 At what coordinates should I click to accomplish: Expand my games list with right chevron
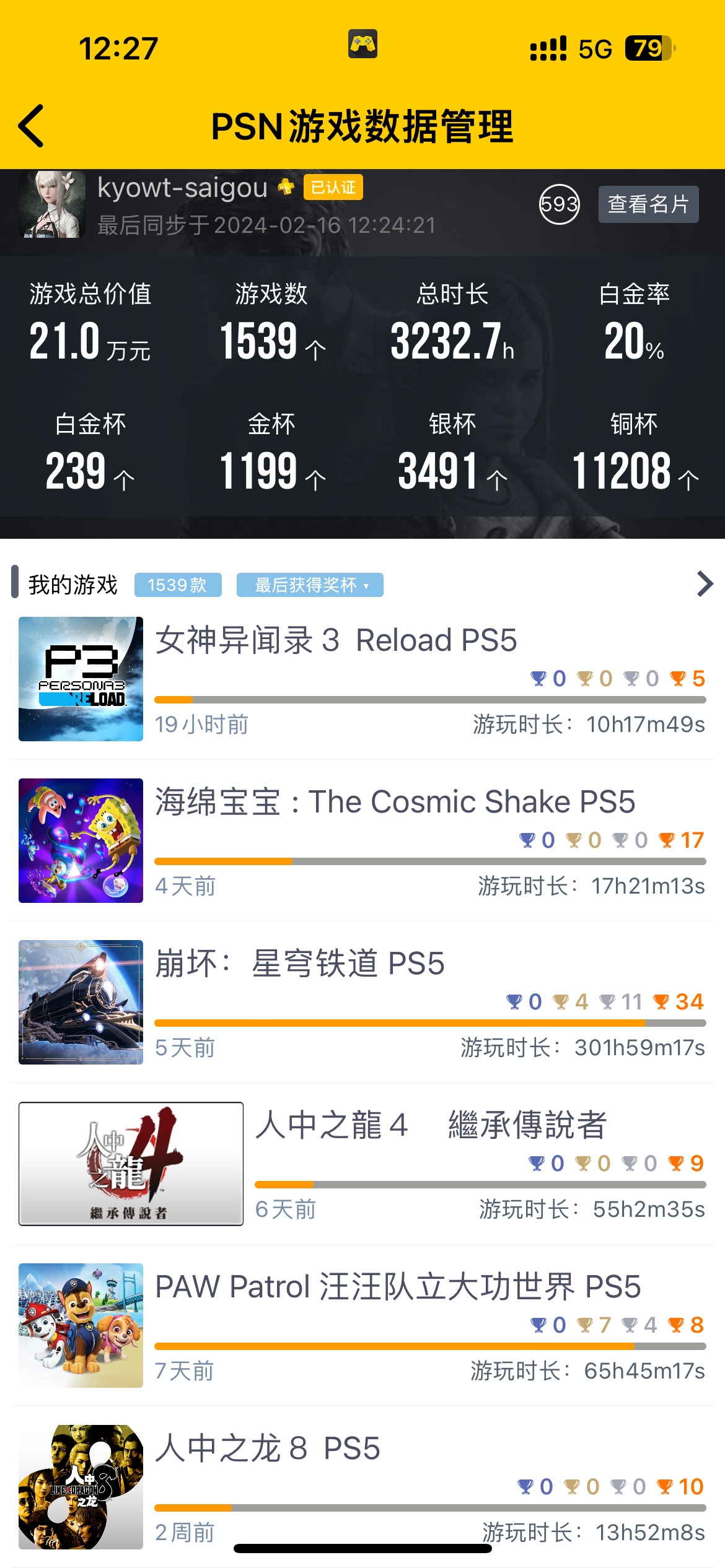705,584
